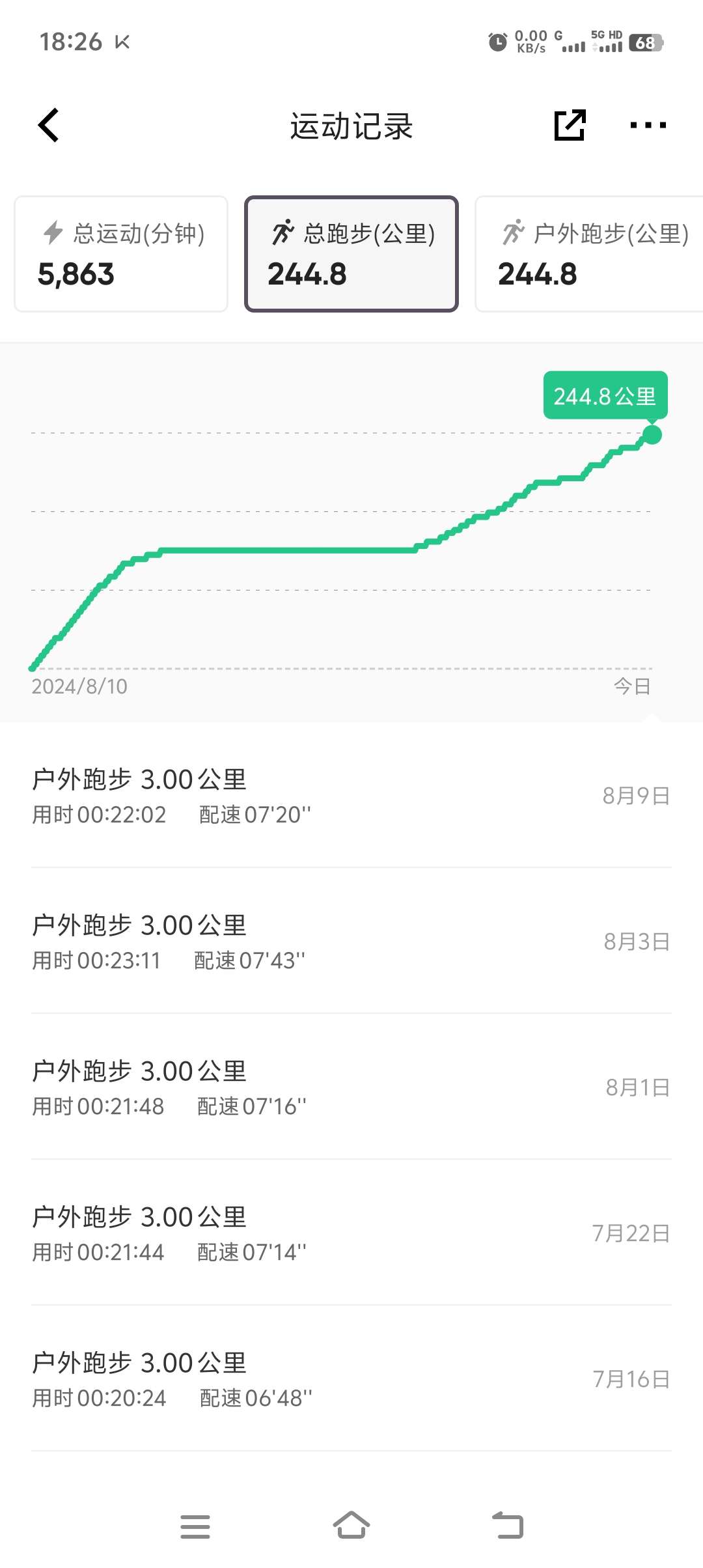This screenshot has width=703, height=1568.
Task: Share the exercise record
Action: click(x=570, y=125)
